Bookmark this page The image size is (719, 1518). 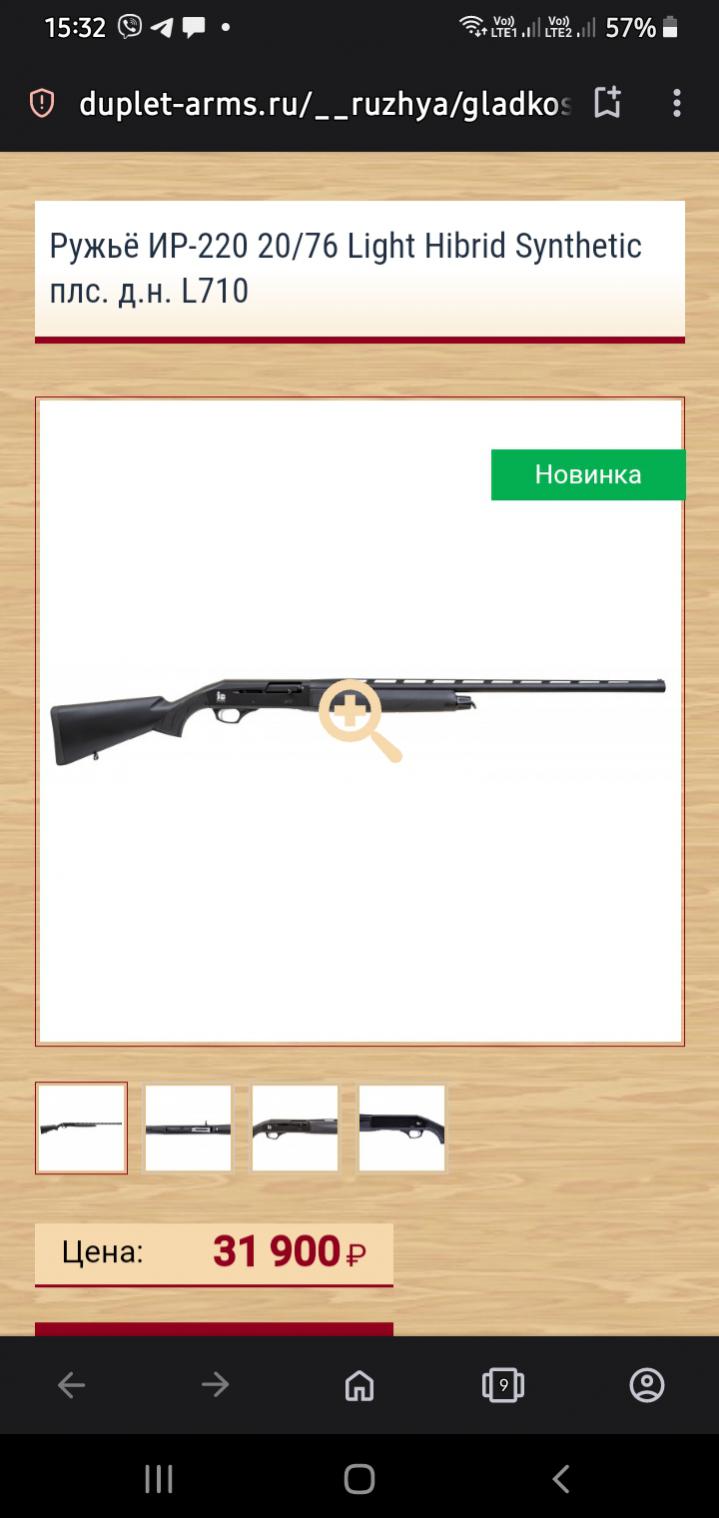(x=607, y=103)
